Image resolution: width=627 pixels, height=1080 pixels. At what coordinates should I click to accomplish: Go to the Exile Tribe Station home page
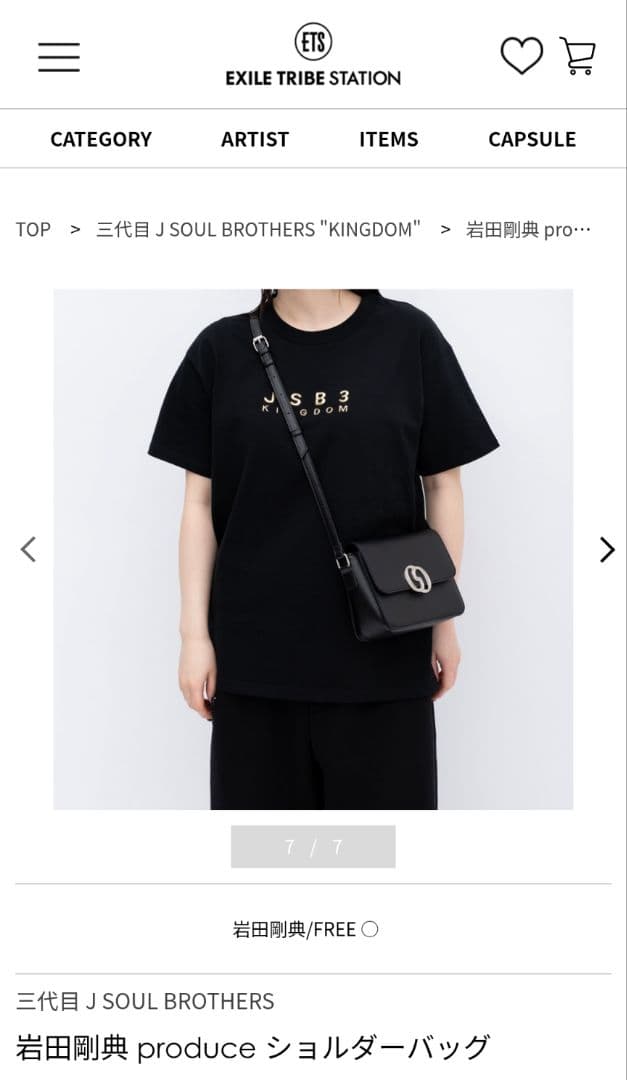coord(313,57)
